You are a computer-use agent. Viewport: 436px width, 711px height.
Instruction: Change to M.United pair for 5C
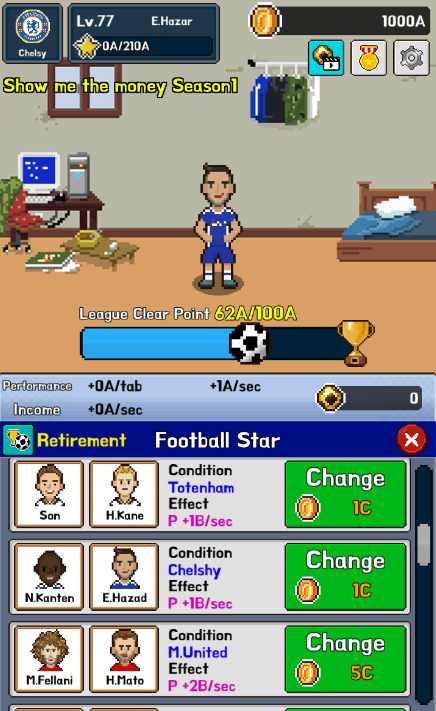pos(345,659)
